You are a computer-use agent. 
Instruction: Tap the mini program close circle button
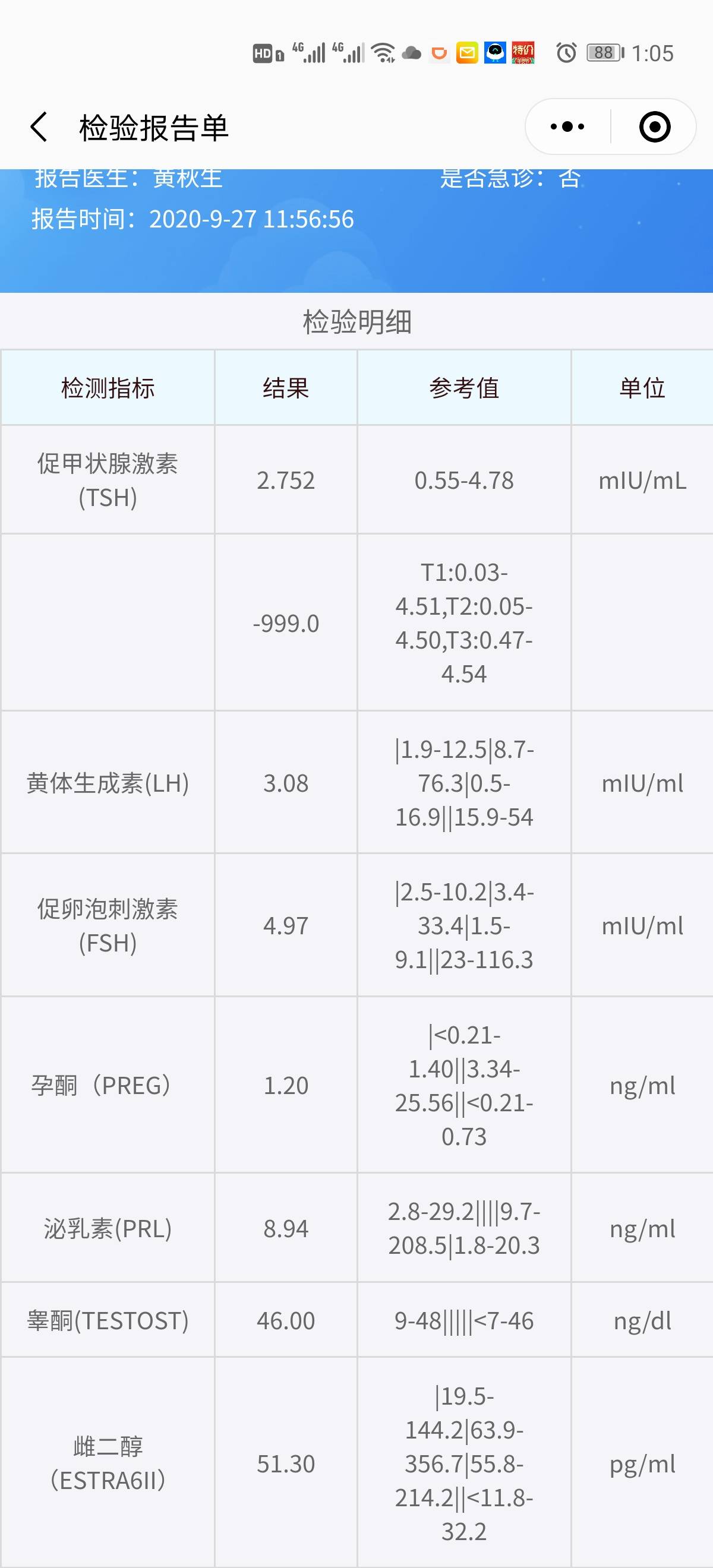653,127
